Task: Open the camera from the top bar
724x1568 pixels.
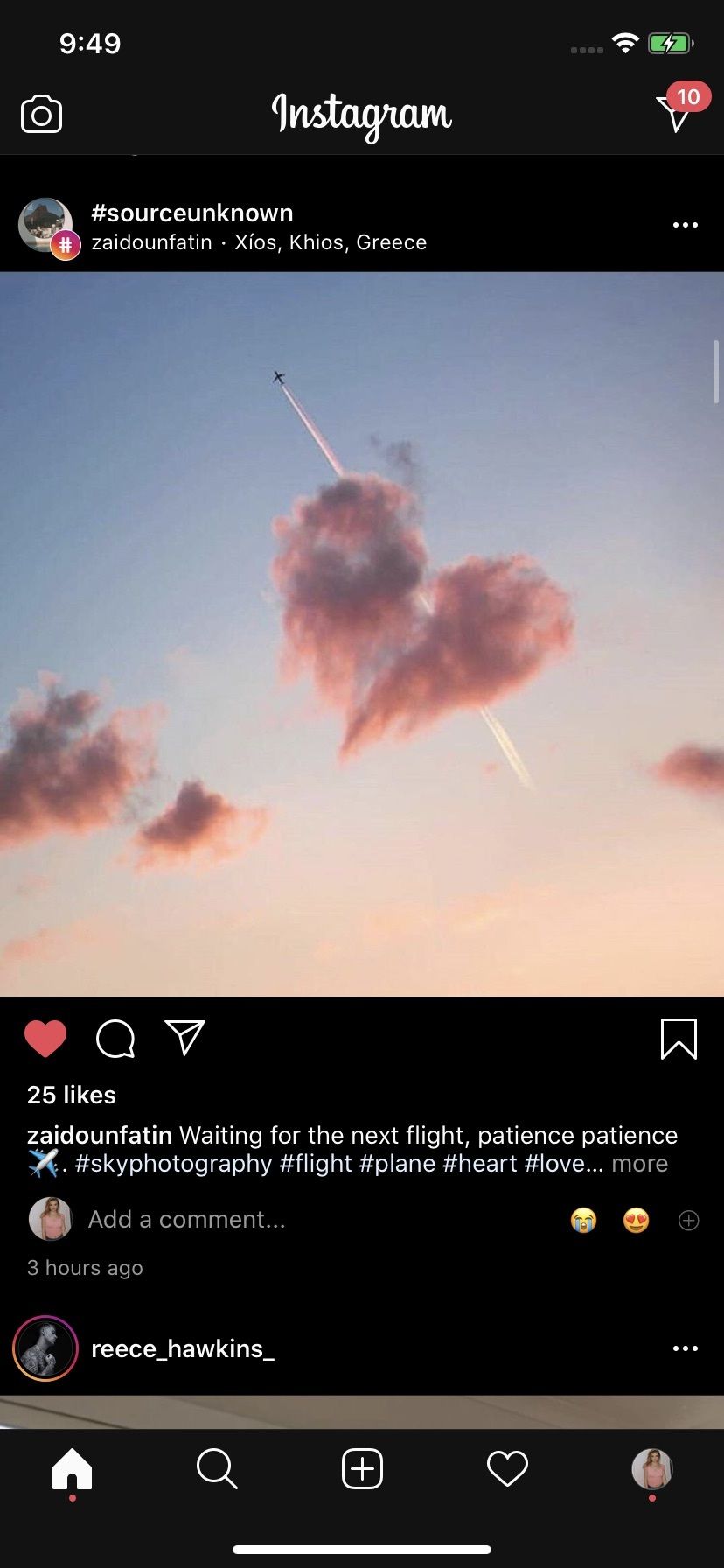Action: [x=41, y=115]
